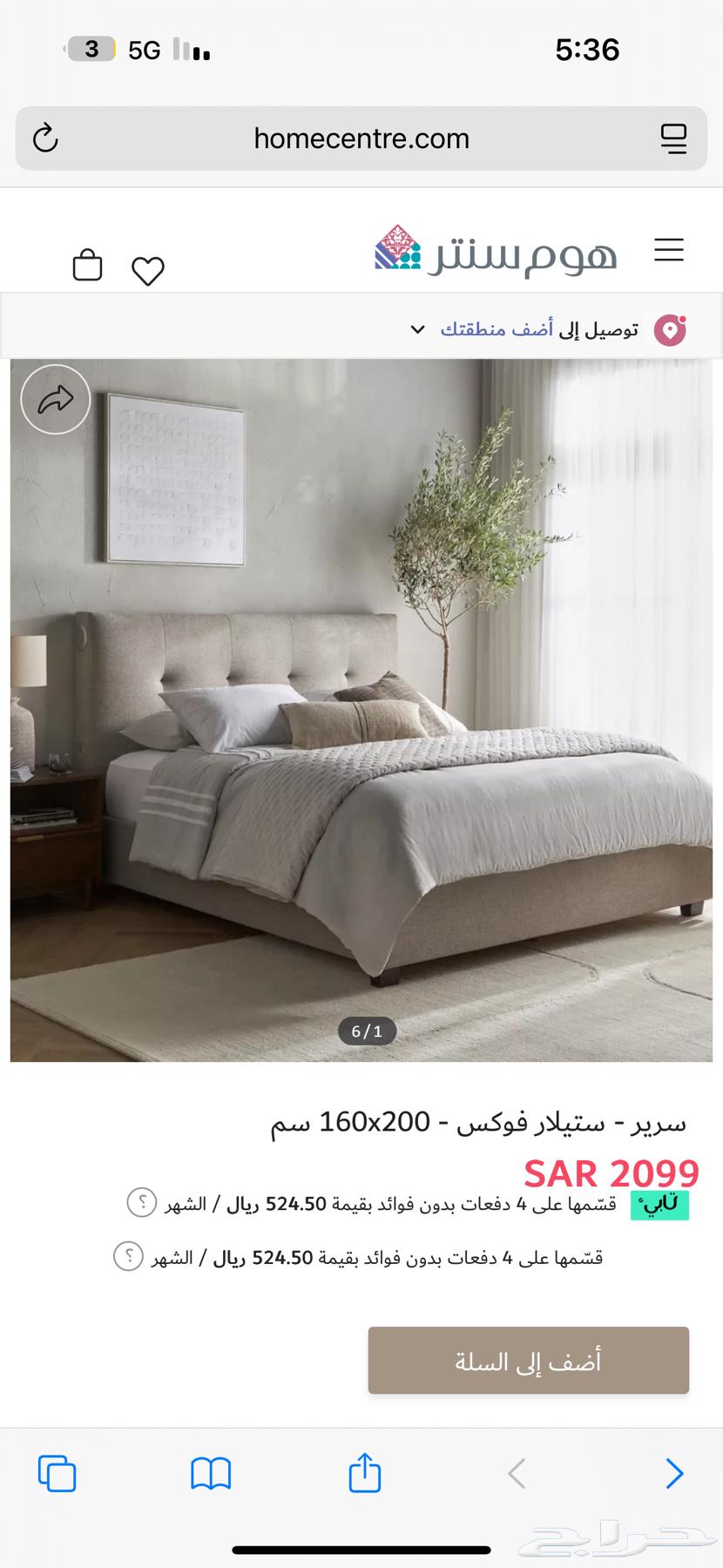Open Safari tab switcher icon
723x1568 pixels.
(57, 1474)
